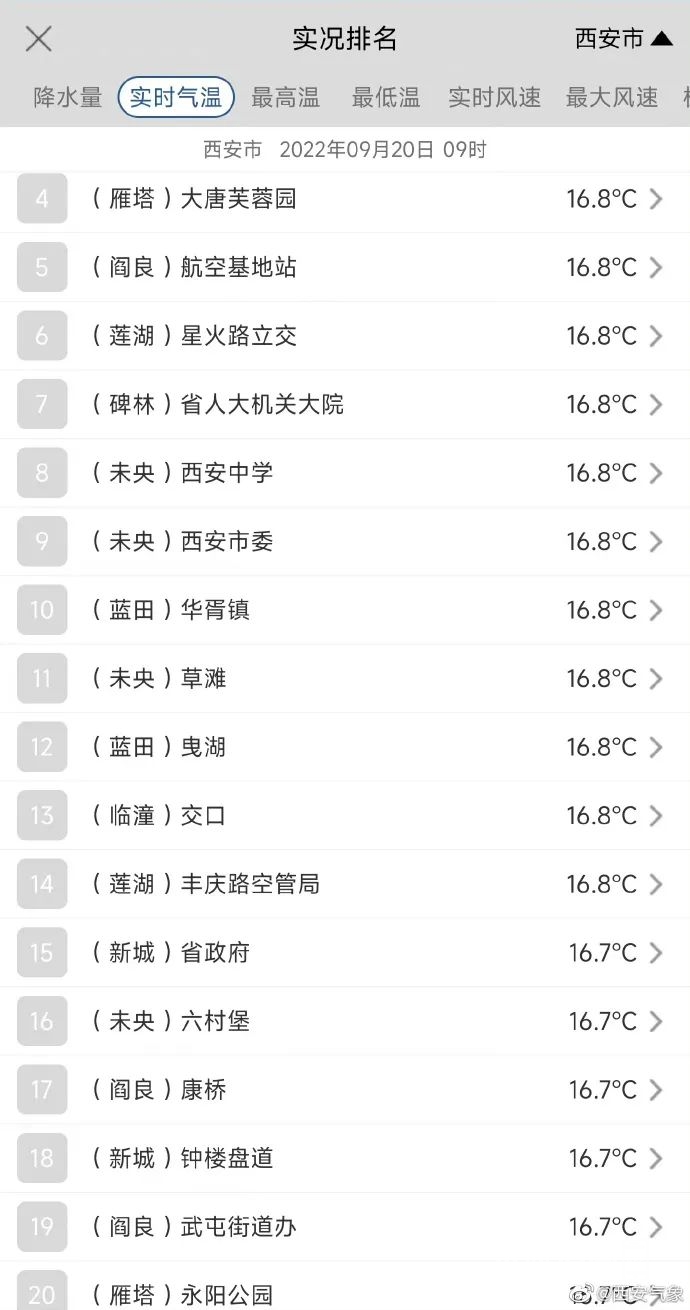Screen dimensions: 690x1310
Task: Switch to the 实时风速 tab
Action: point(494,97)
